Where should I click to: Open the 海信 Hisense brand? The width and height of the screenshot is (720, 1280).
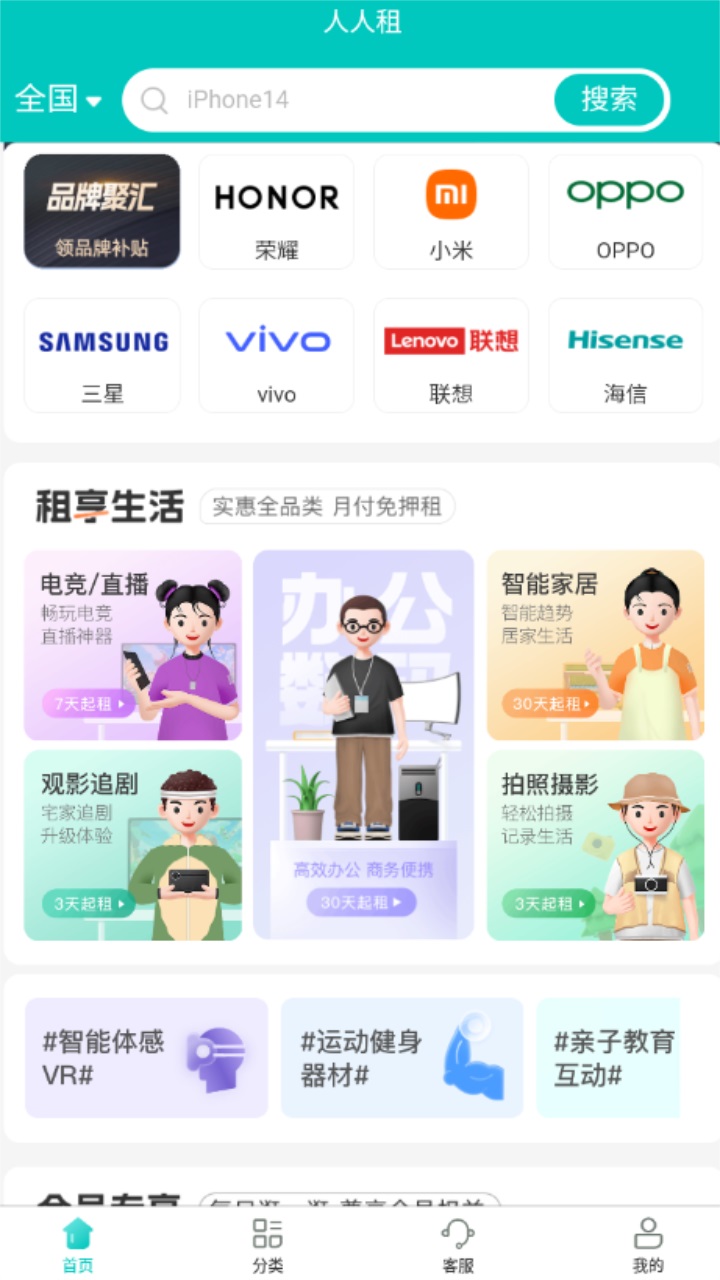[x=625, y=355]
